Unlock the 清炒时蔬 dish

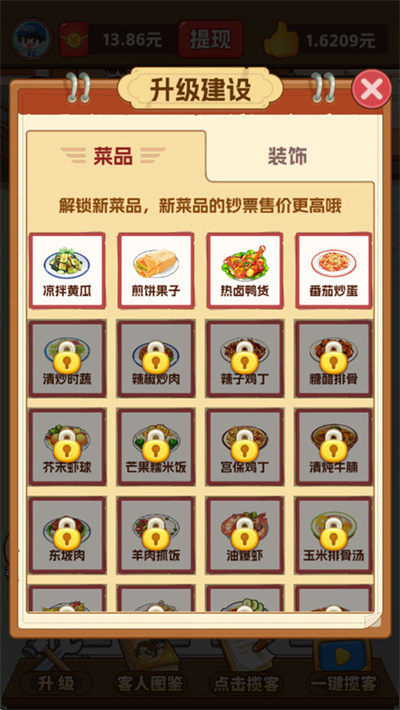(x=67, y=359)
